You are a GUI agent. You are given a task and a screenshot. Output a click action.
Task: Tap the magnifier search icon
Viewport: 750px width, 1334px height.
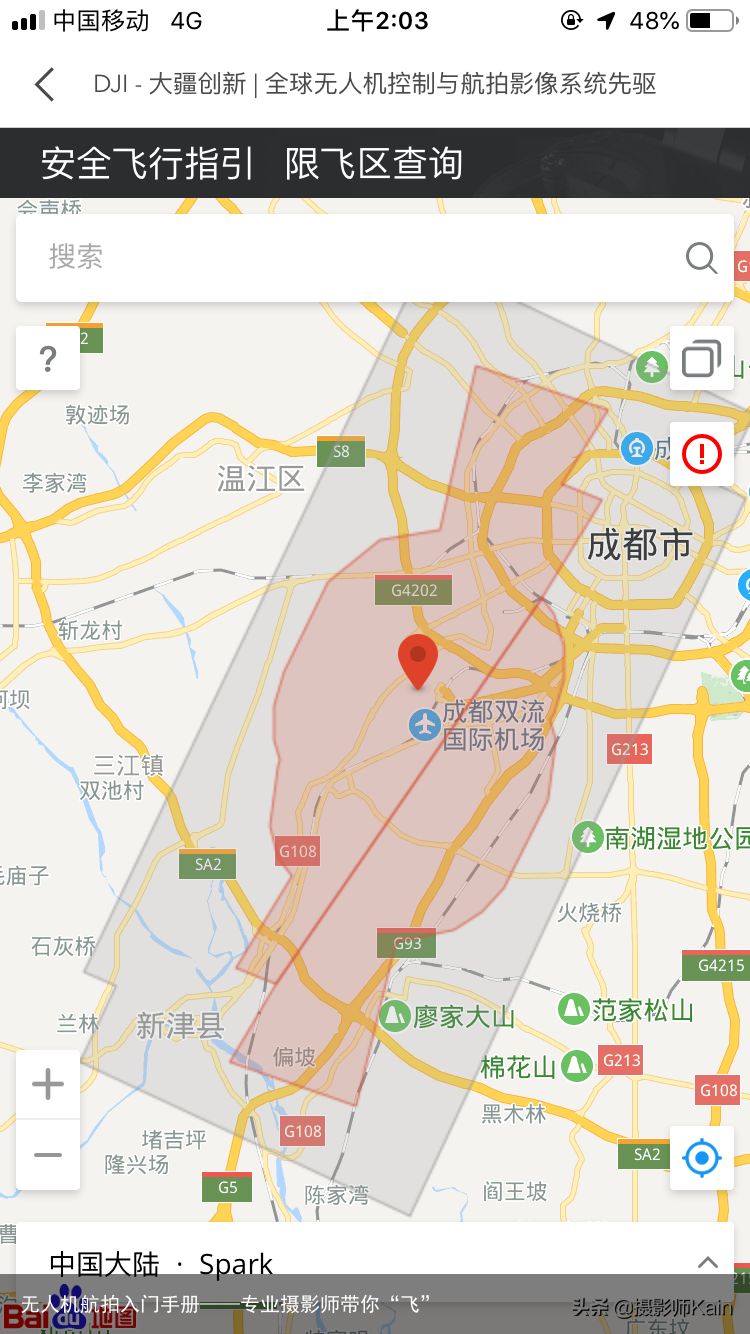point(701,258)
